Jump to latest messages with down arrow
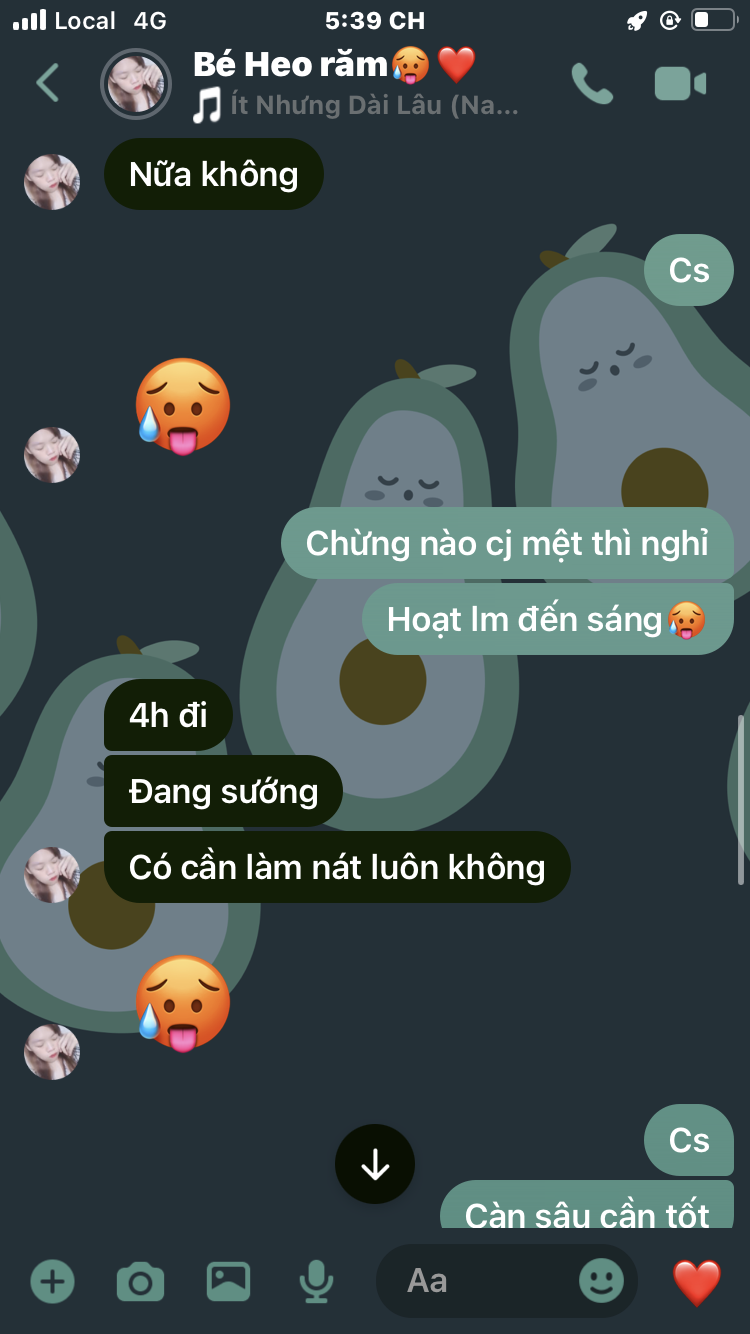This screenshot has height=1334, width=750. 375,1164
